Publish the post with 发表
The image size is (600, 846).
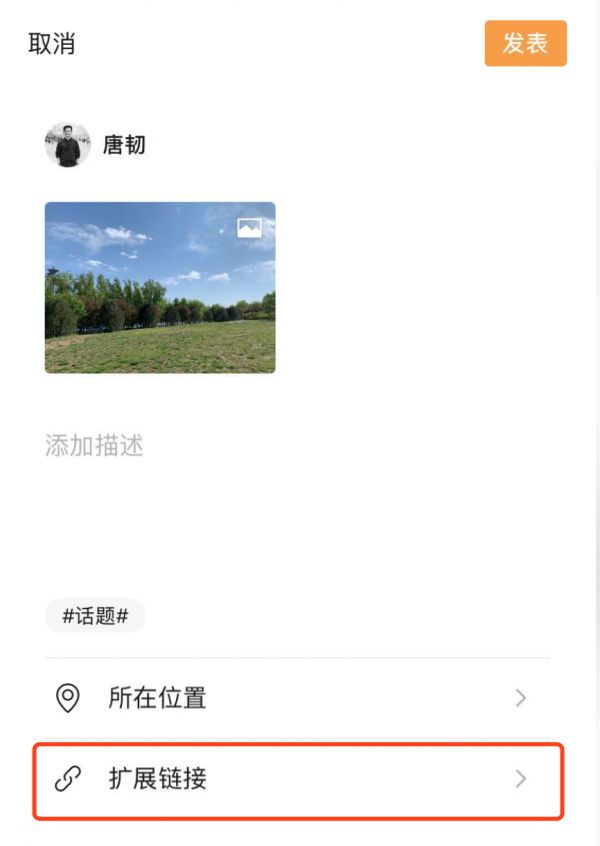coord(525,44)
